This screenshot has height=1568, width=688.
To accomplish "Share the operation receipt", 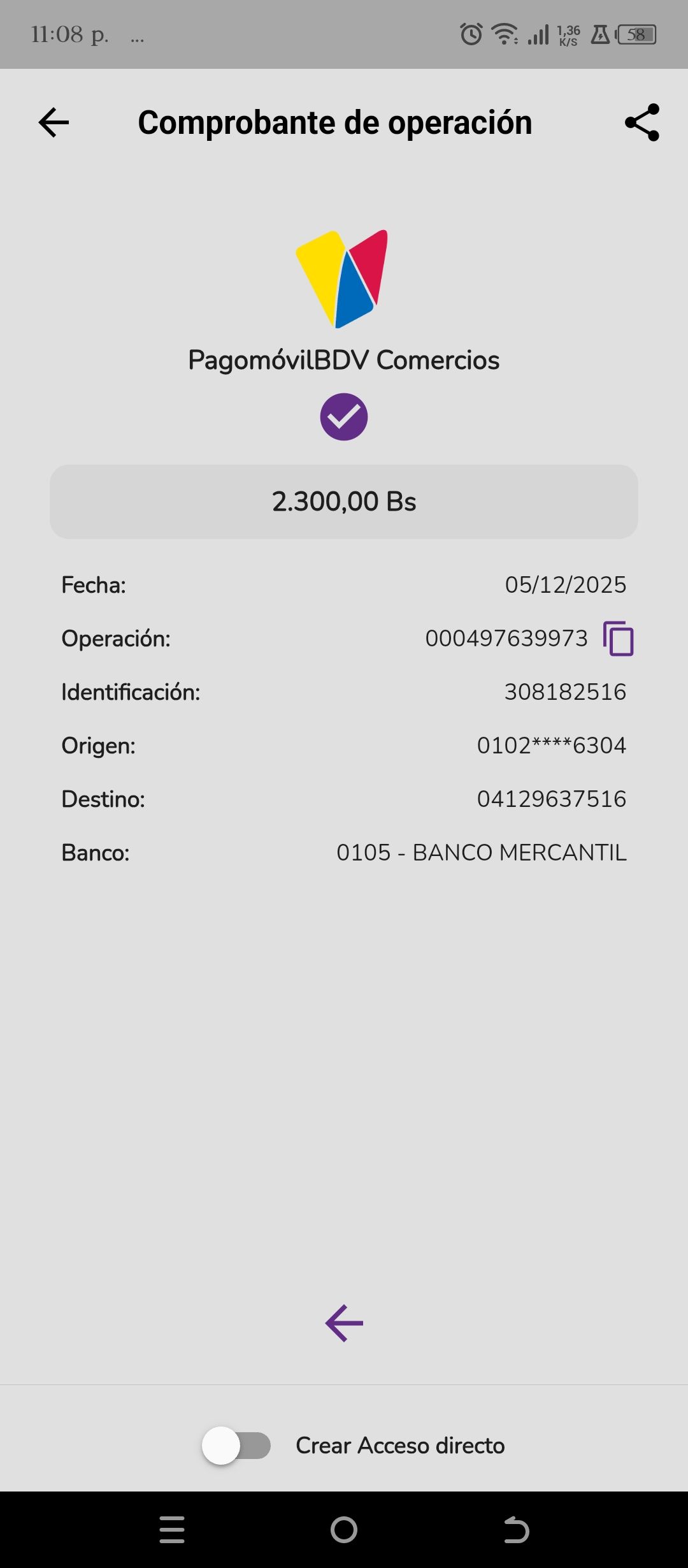I will (641, 122).
